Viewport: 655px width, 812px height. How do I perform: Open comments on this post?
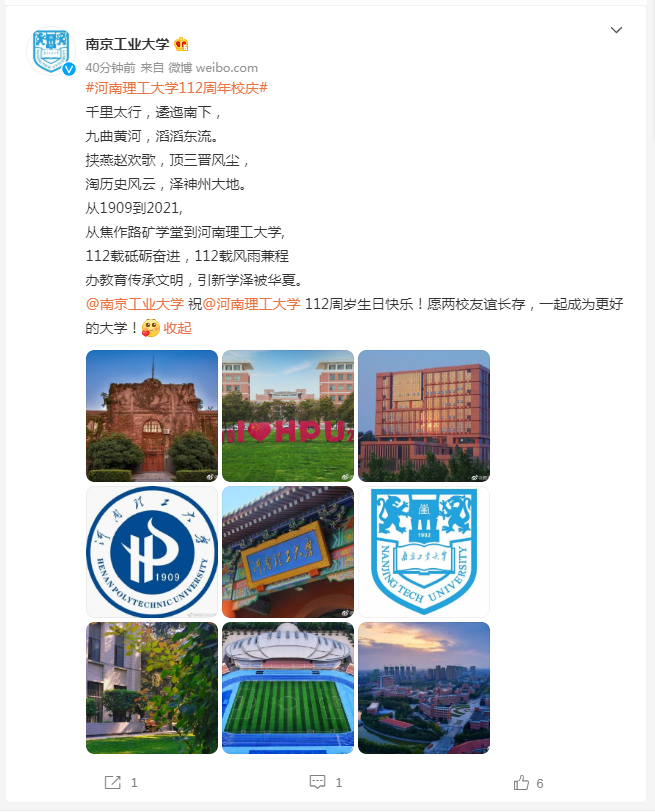(x=326, y=783)
